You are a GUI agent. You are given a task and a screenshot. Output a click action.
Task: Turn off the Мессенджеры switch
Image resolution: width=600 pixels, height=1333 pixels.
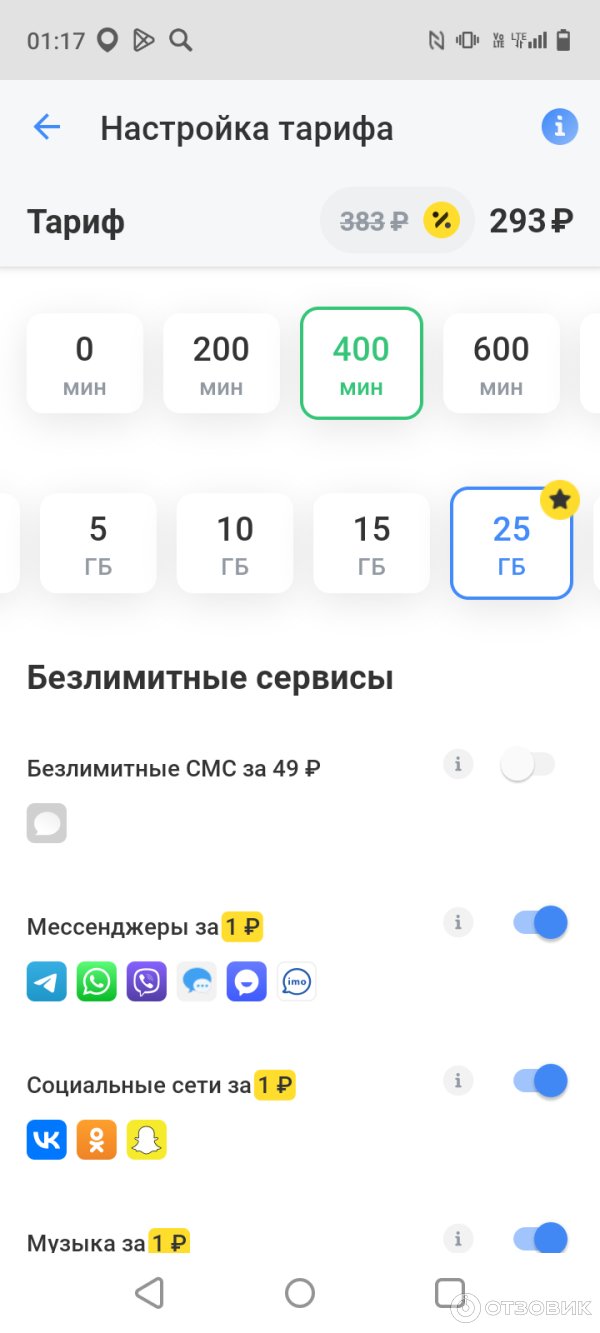tap(541, 923)
